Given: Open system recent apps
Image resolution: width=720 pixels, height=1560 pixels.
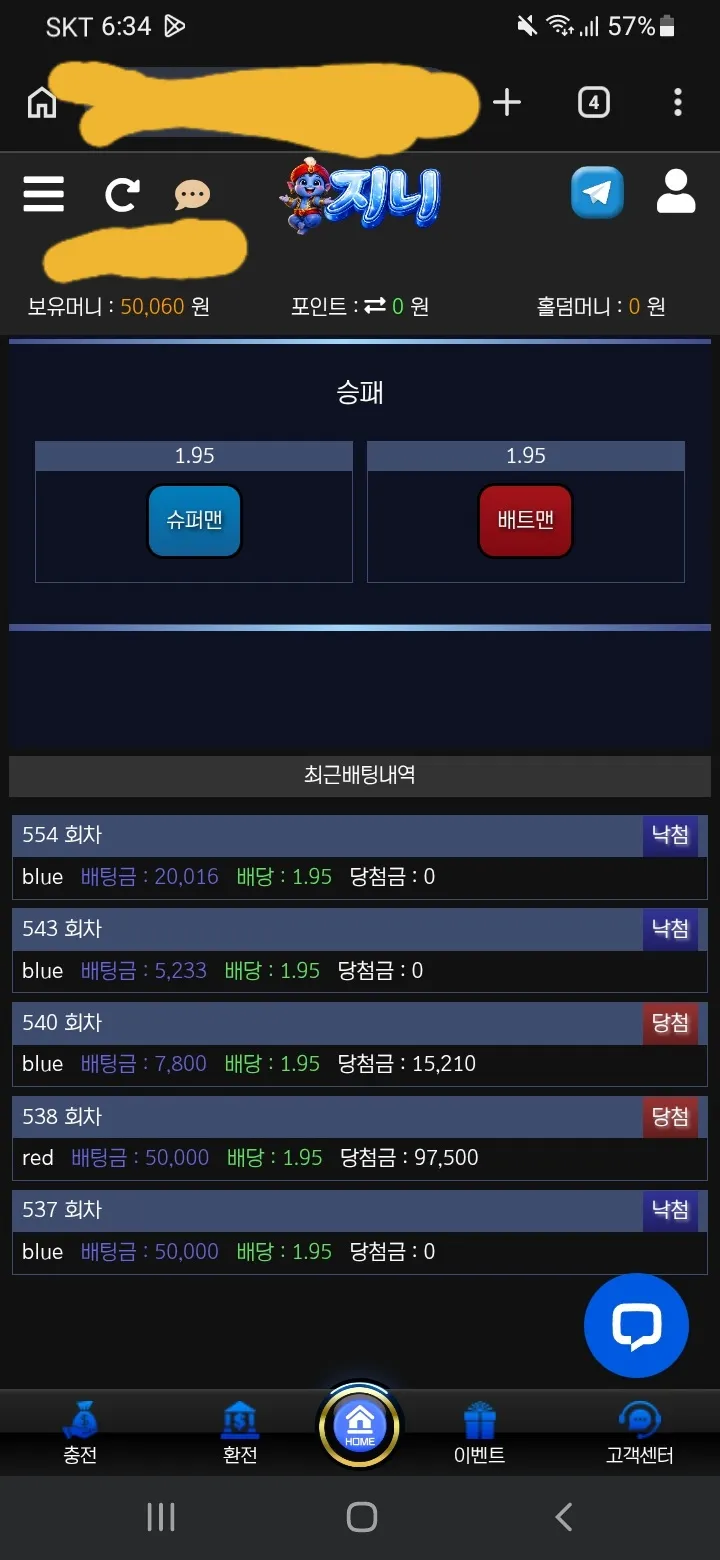Looking at the screenshot, I should point(161,1517).
